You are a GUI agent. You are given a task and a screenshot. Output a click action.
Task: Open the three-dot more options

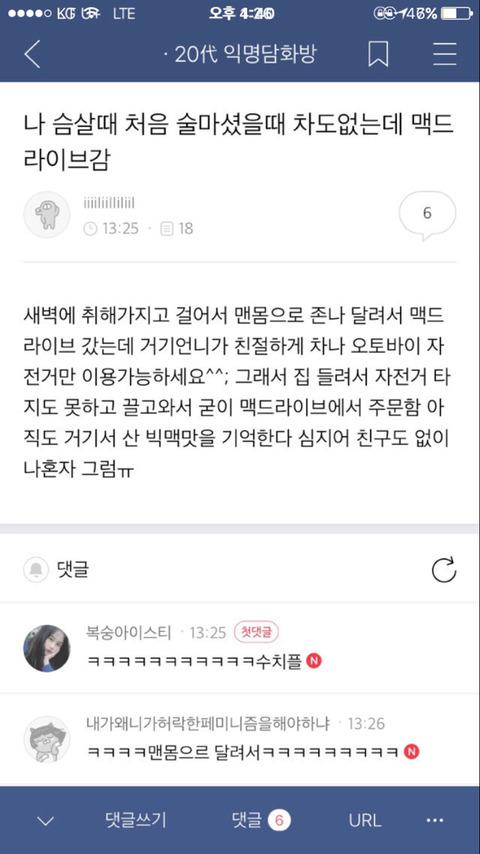pos(435,820)
